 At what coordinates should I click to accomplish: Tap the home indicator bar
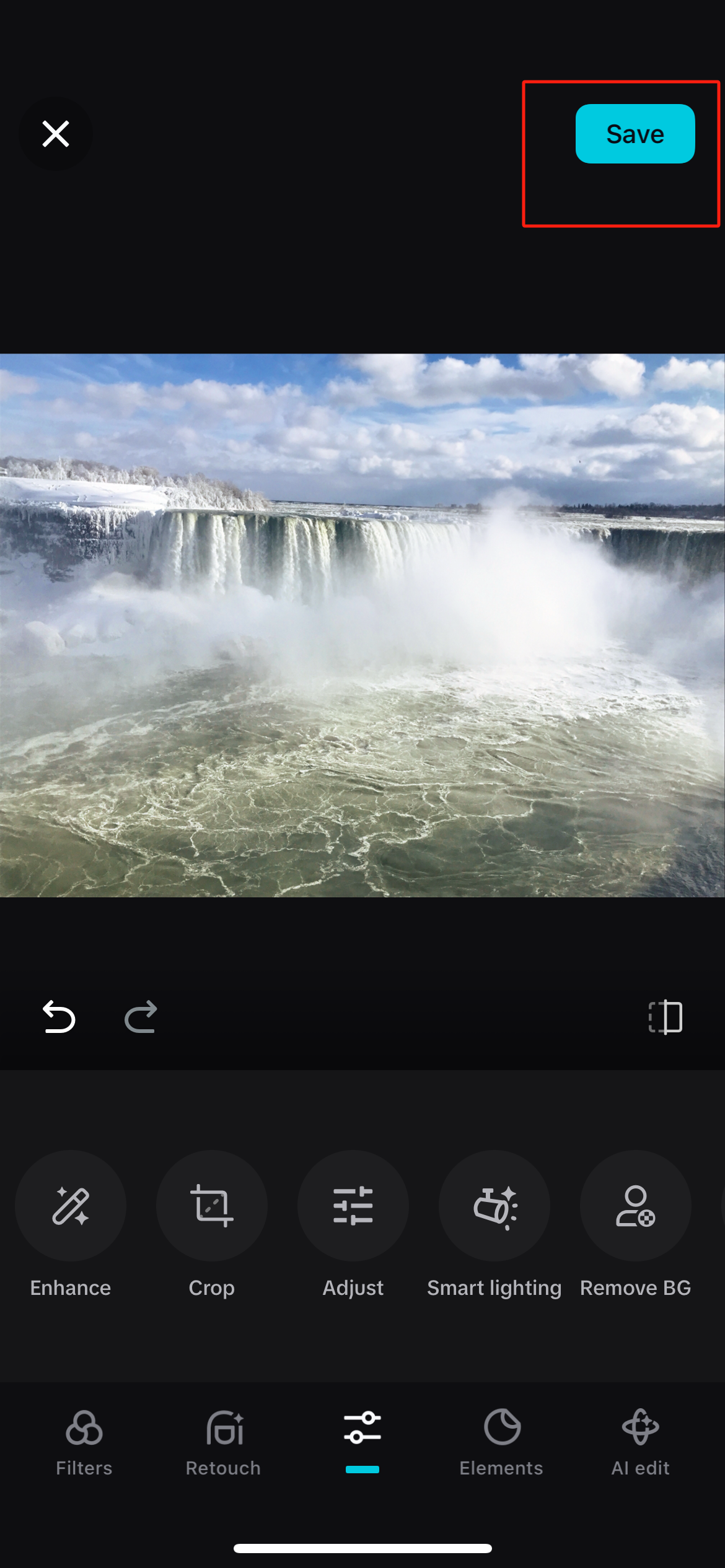point(362,1548)
